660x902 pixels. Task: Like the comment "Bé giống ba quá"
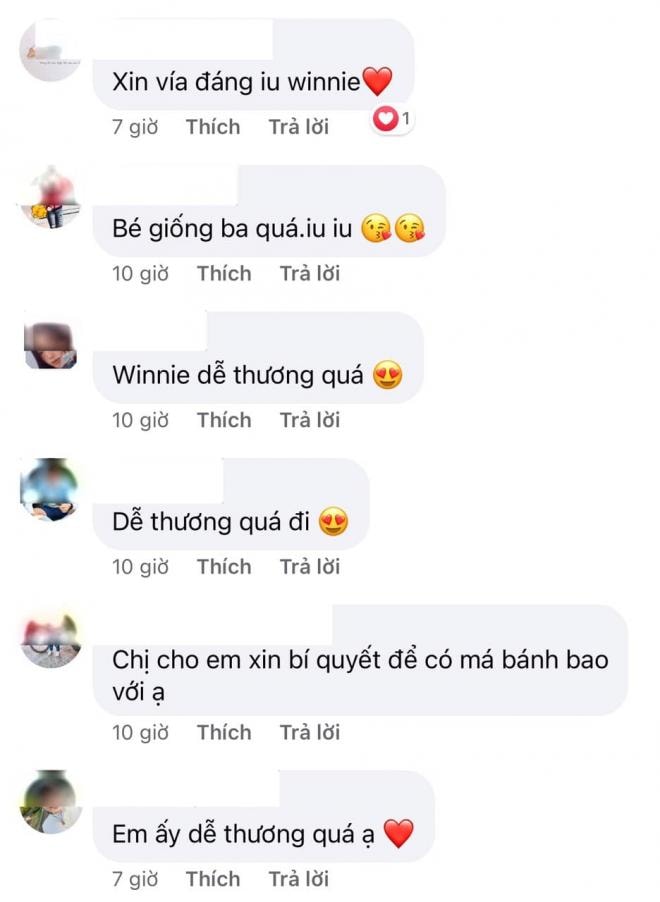click(x=224, y=273)
